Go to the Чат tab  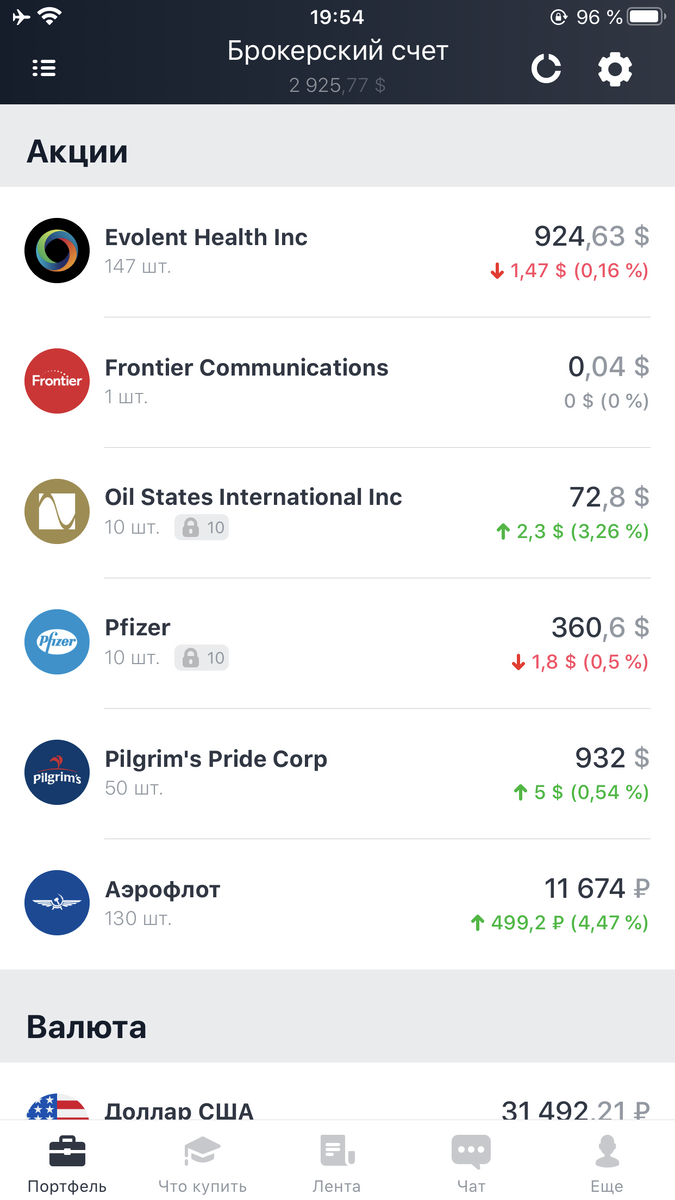[x=471, y=1164]
